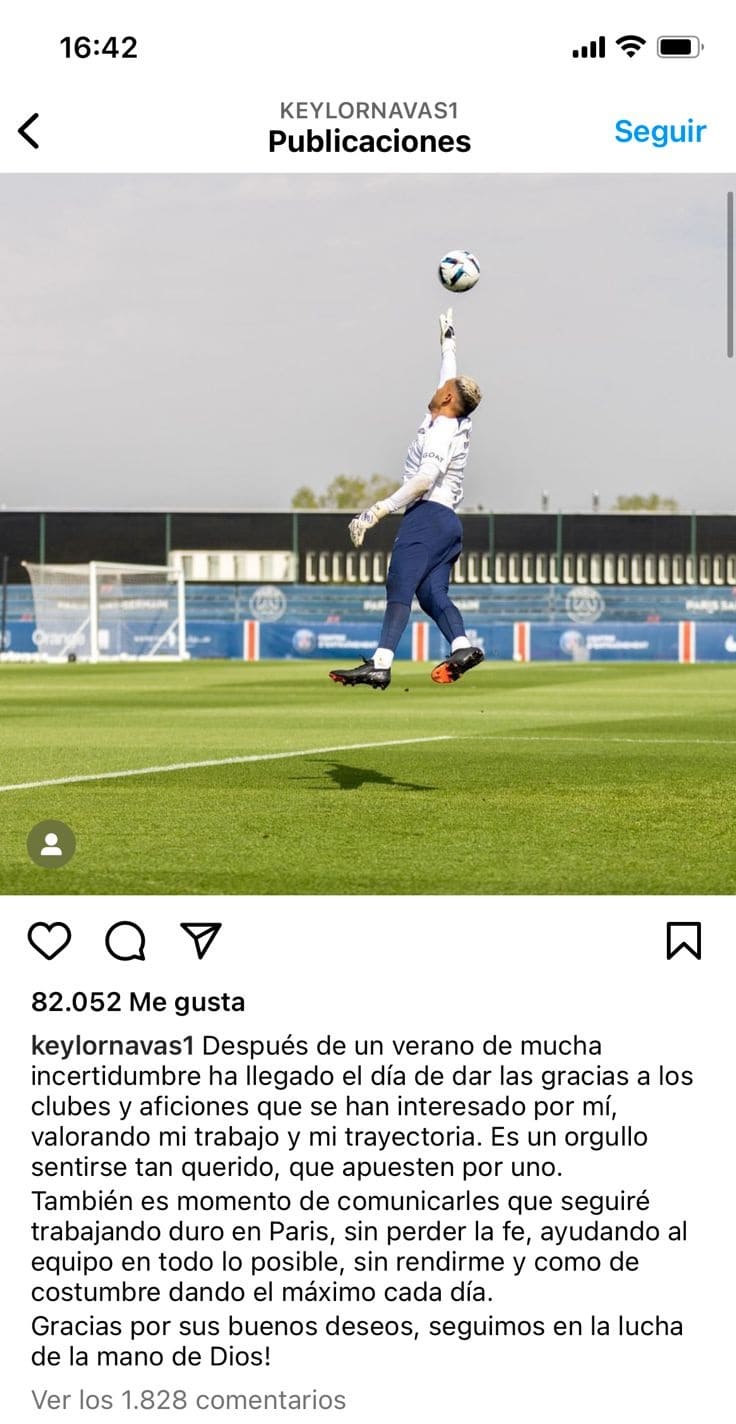Viewport: 736px width, 1424px height.
Task: Open keylornavas1 profile from the caption
Action: click(111, 1046)
